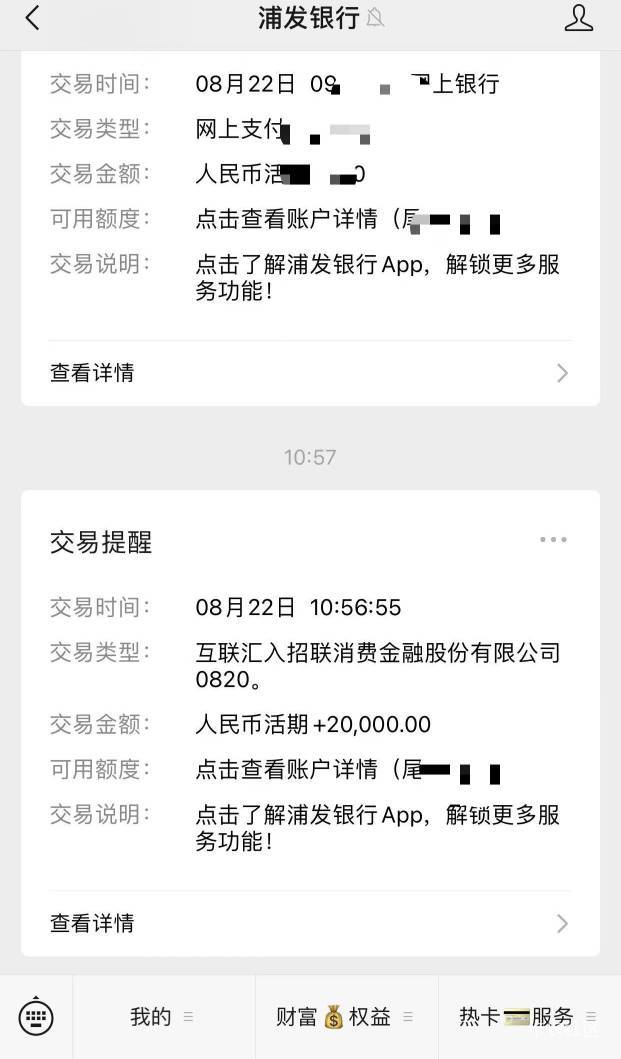Open 查看详情 for the 网上支付 transaction

point(310,373)
